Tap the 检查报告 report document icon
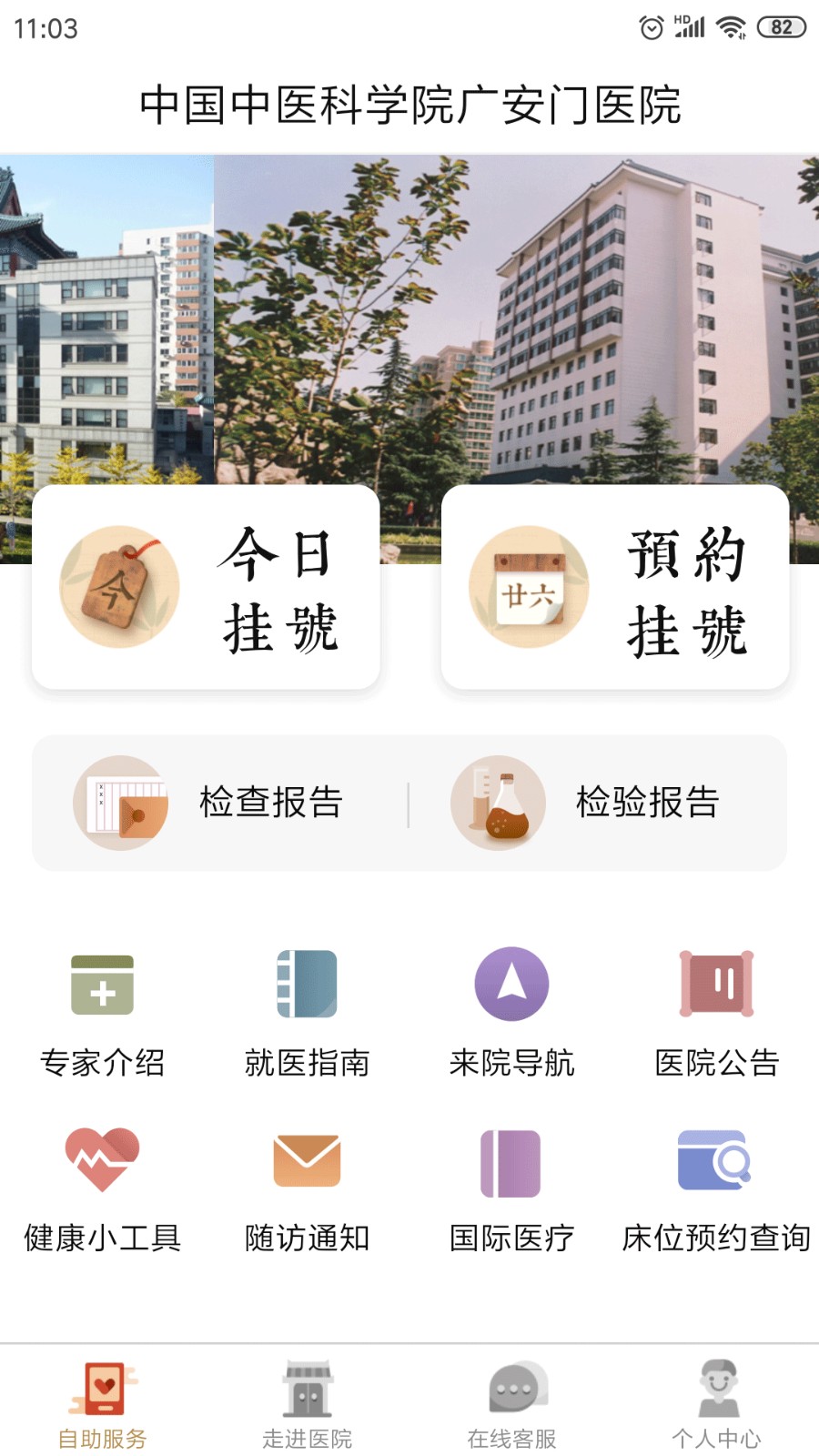This screenshot has width=819, height=1456. point(121,803)
